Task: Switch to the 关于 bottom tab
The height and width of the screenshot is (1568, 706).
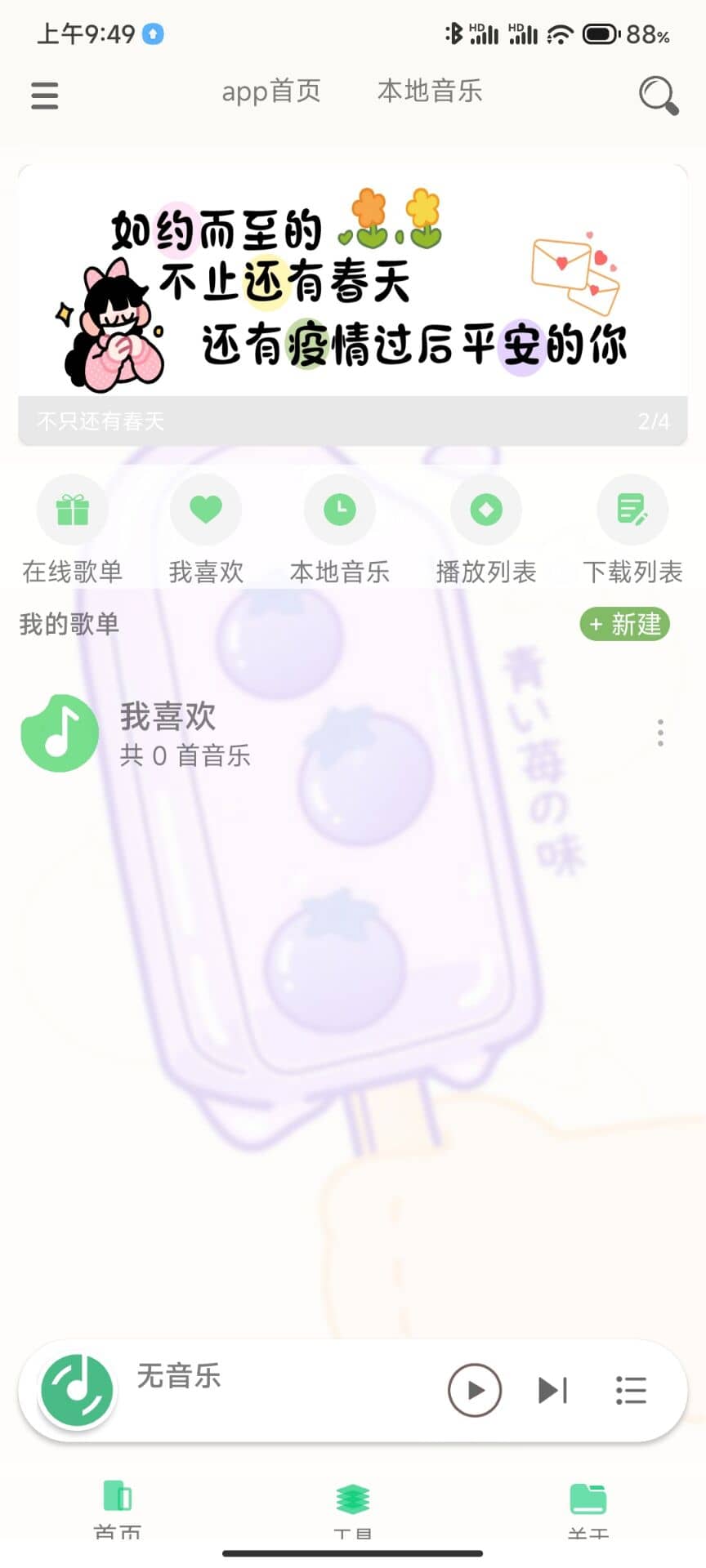Action: click(x=588, y=1508)
